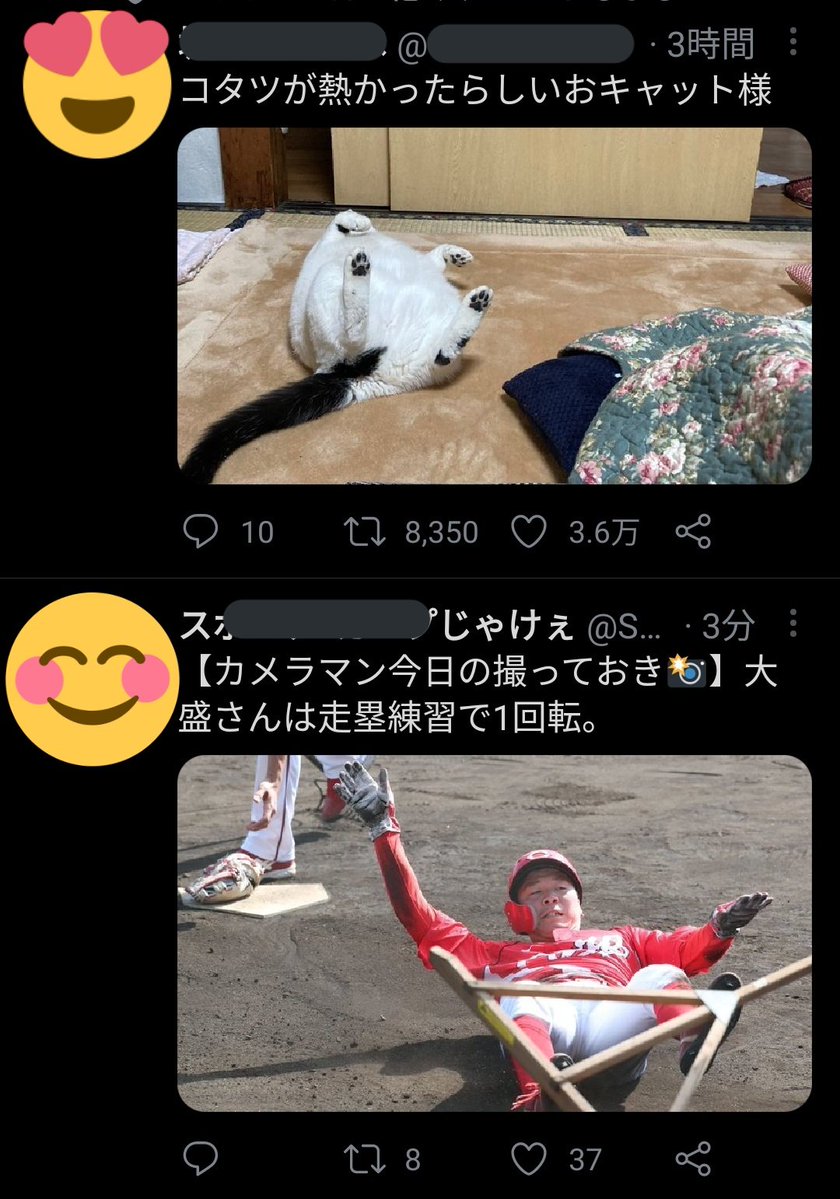Open the baseball player sliding photo
The height and width of the screenshot is (1199, 840).
click(494, 932)
